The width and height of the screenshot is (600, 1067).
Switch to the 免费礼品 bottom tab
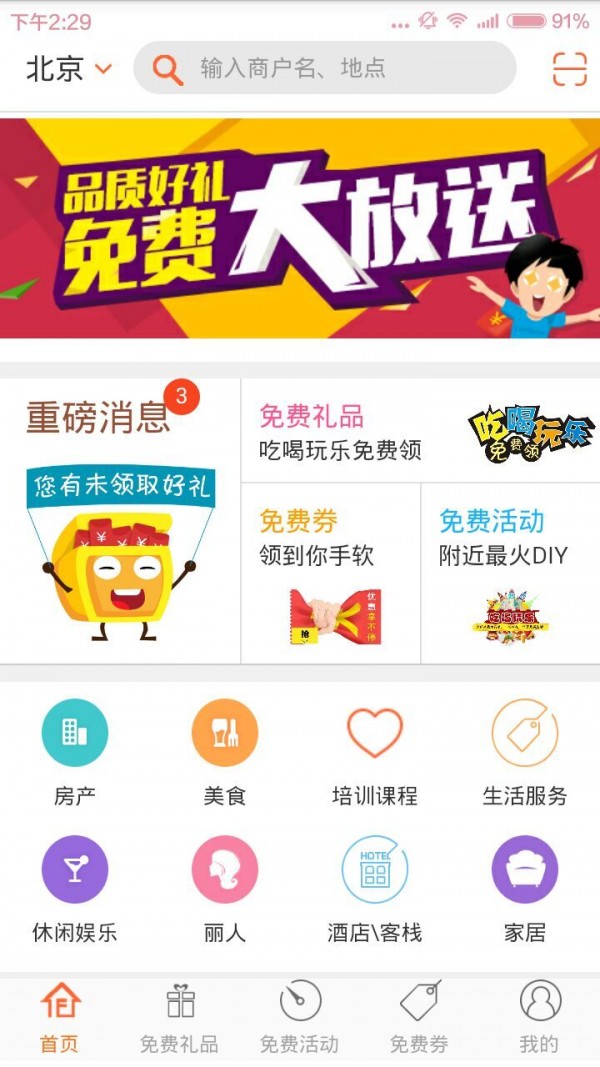pos(180,1018)
